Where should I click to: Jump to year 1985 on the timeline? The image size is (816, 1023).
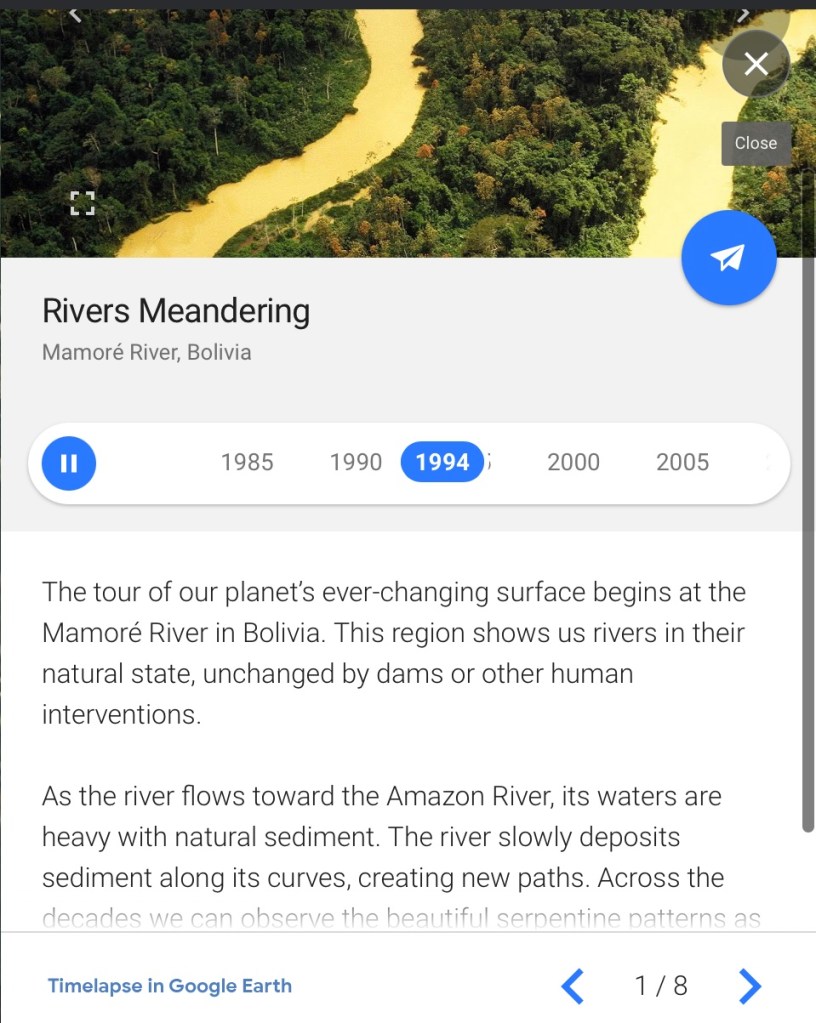(247, 462)
